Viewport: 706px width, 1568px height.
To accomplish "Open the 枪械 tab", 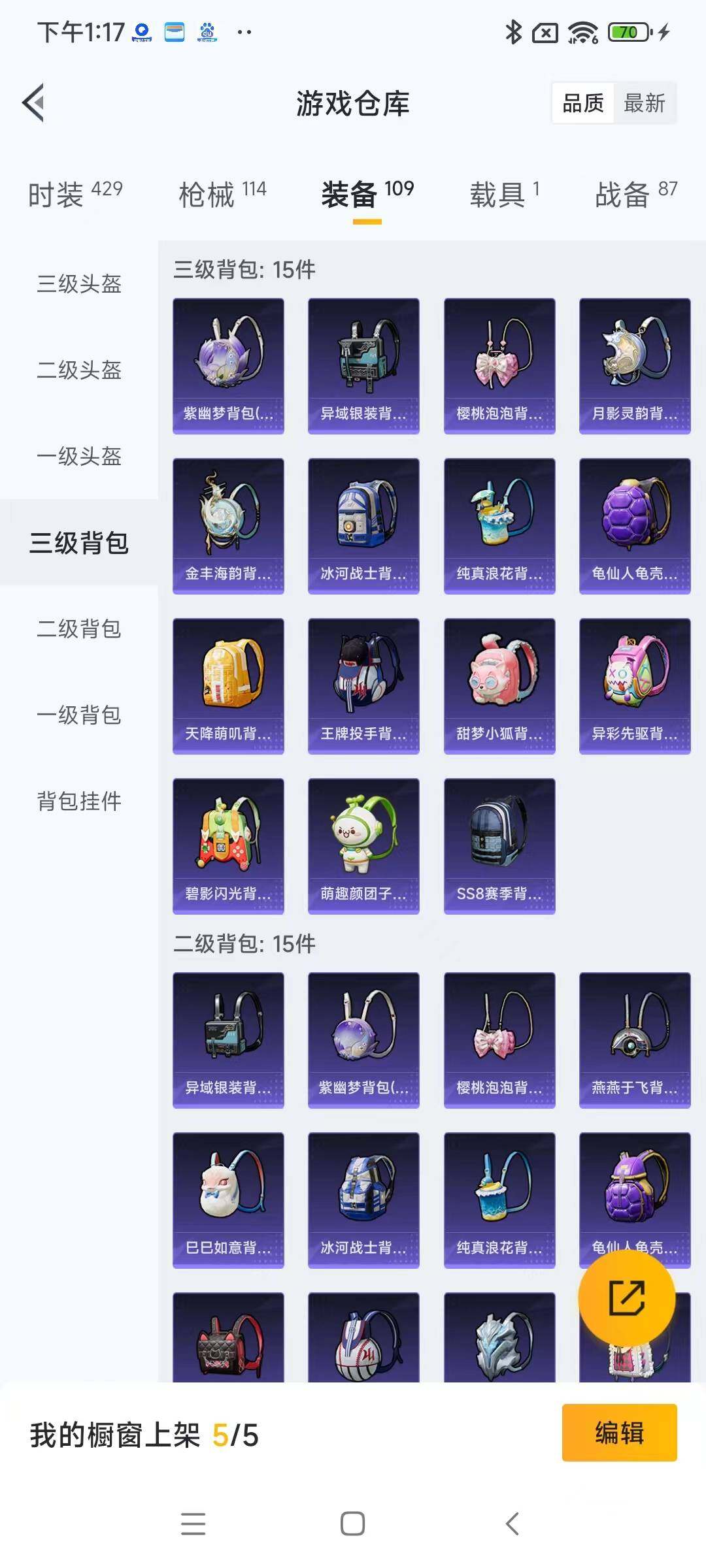I will (x=222, y=194).
